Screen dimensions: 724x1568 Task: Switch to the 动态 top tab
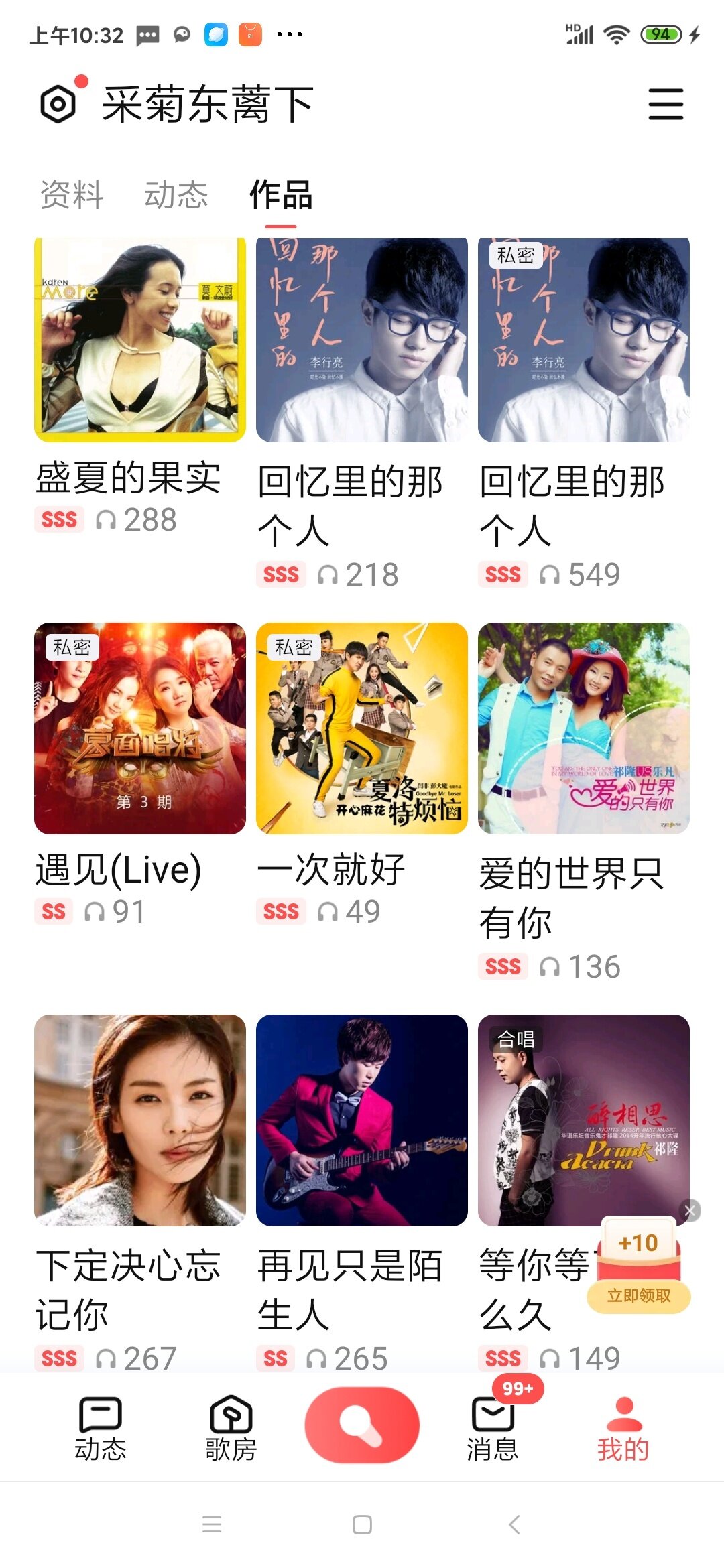pos(176,195)
